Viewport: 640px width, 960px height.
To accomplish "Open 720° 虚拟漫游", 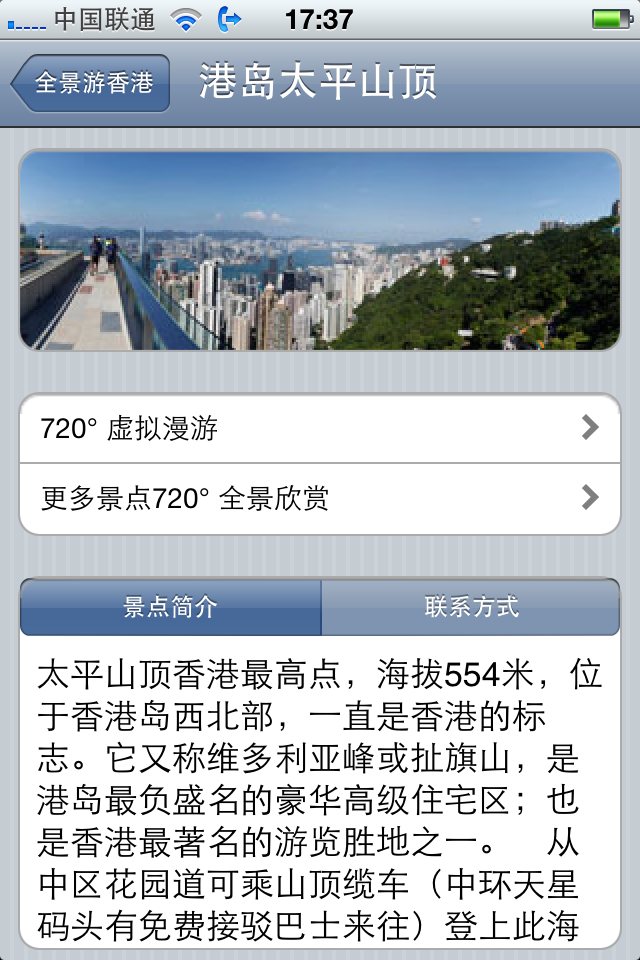I will point(320,429).
